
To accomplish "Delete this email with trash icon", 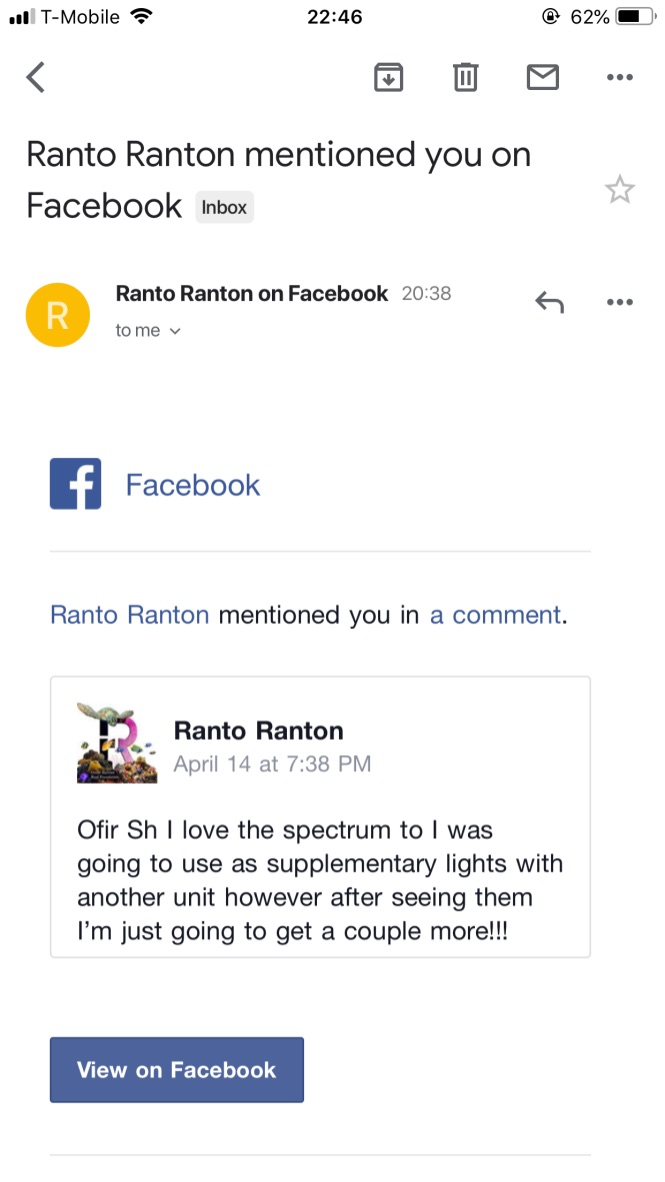I will tap(465, 77).
